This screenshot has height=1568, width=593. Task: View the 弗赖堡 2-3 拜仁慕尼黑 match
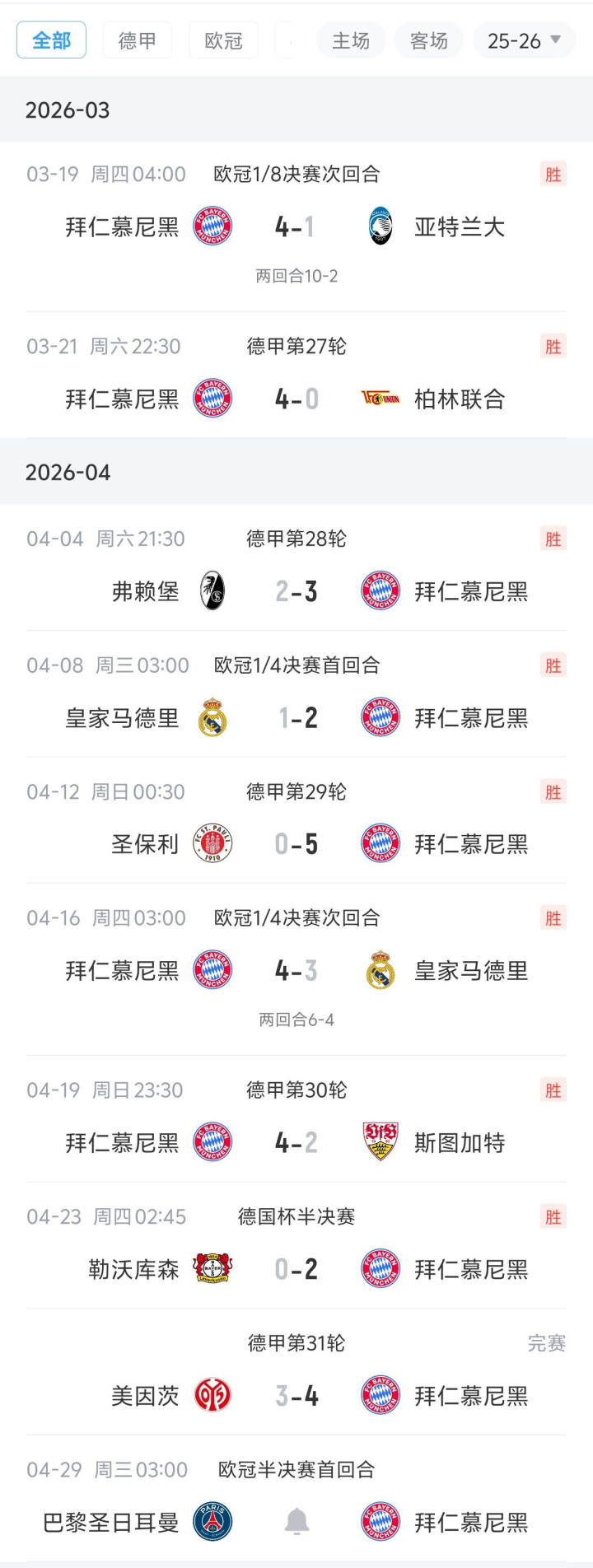point(296,591)
